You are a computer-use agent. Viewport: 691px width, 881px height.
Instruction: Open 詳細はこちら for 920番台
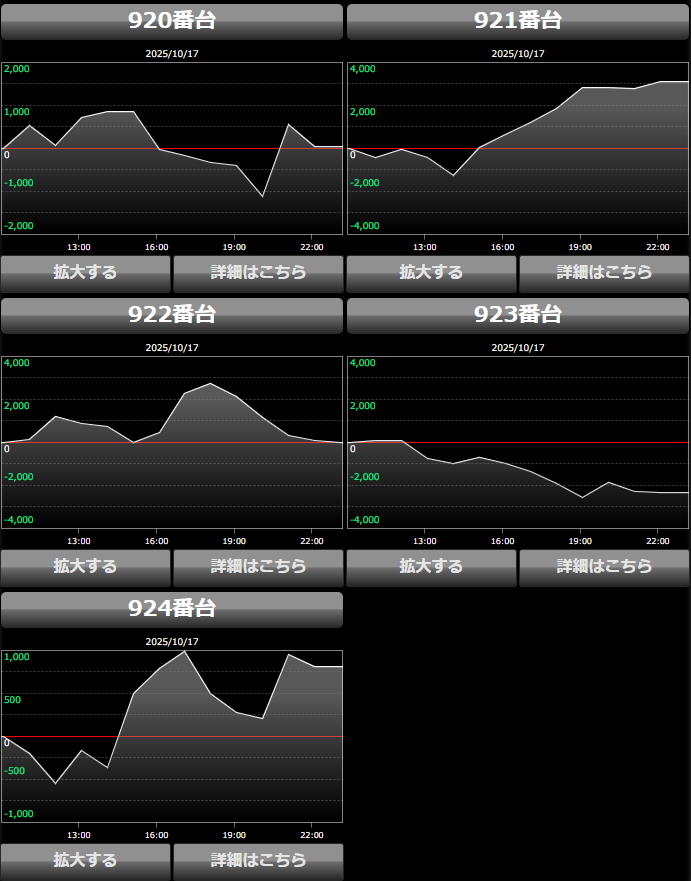click(x=258, y=272)
